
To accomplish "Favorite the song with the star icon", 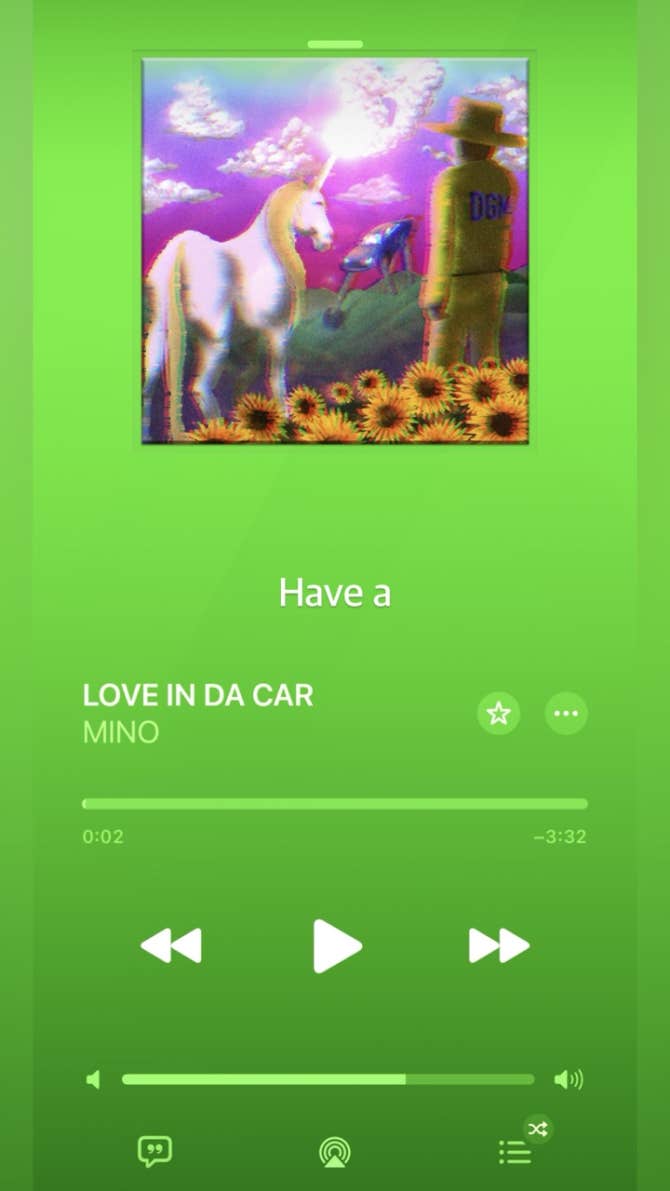I will pyautogui.click(x=498, y=714).
